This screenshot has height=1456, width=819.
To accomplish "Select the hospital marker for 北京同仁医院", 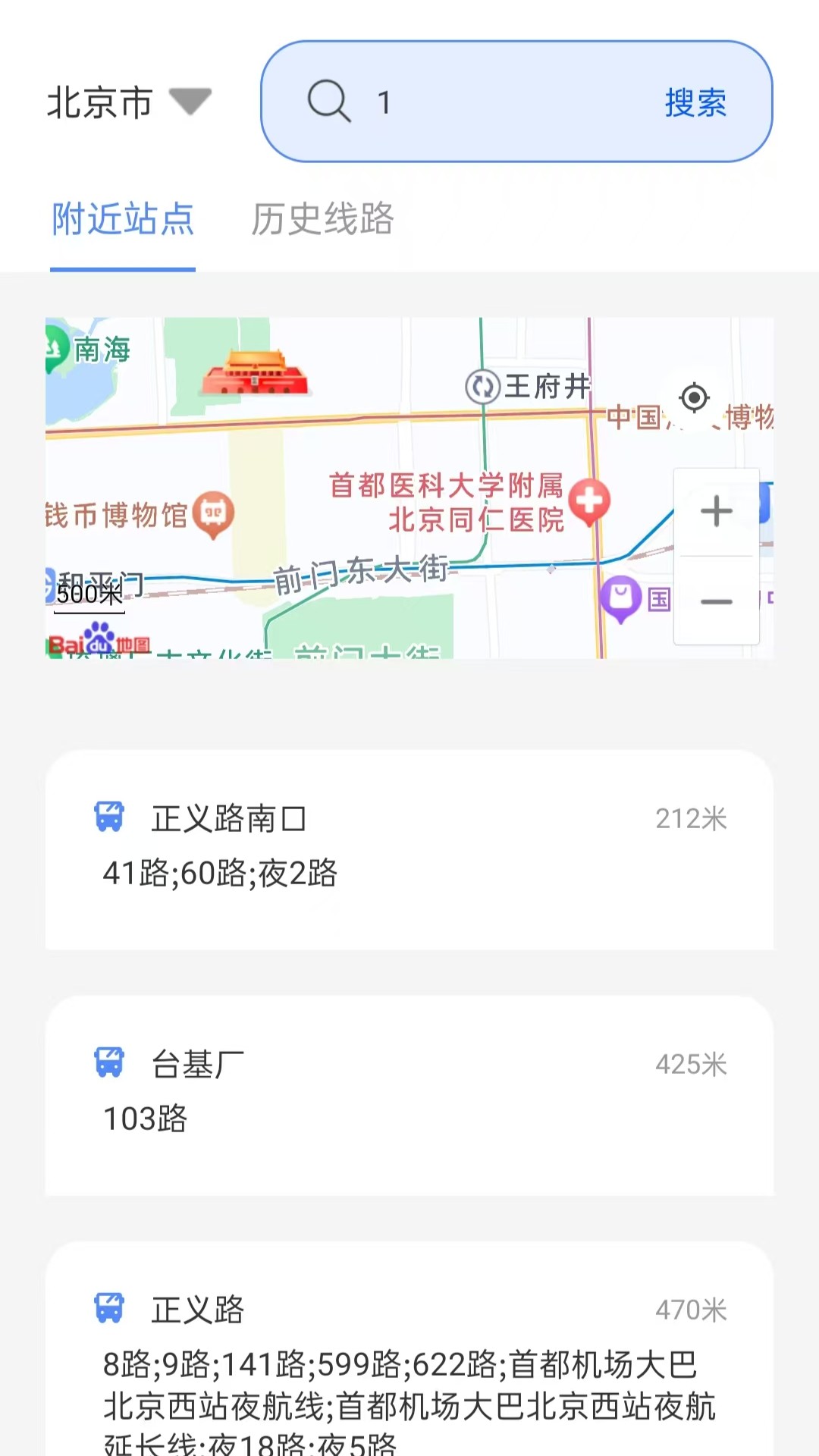I will pyautogui.click(x=590, y=500).
